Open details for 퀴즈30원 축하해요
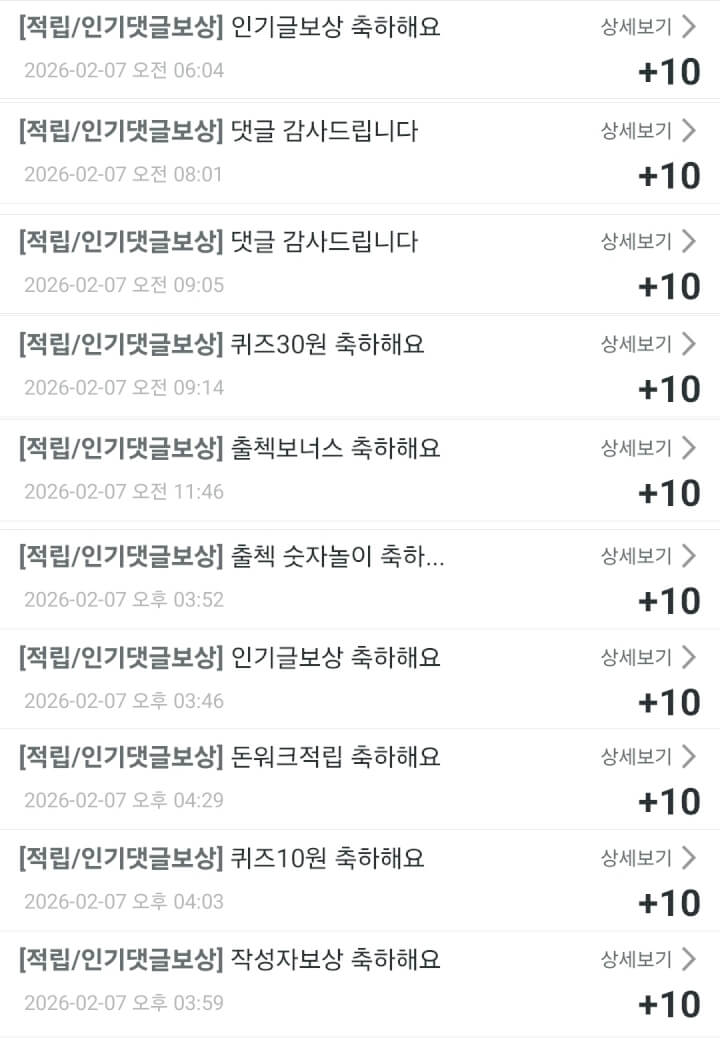 (647, 344)
